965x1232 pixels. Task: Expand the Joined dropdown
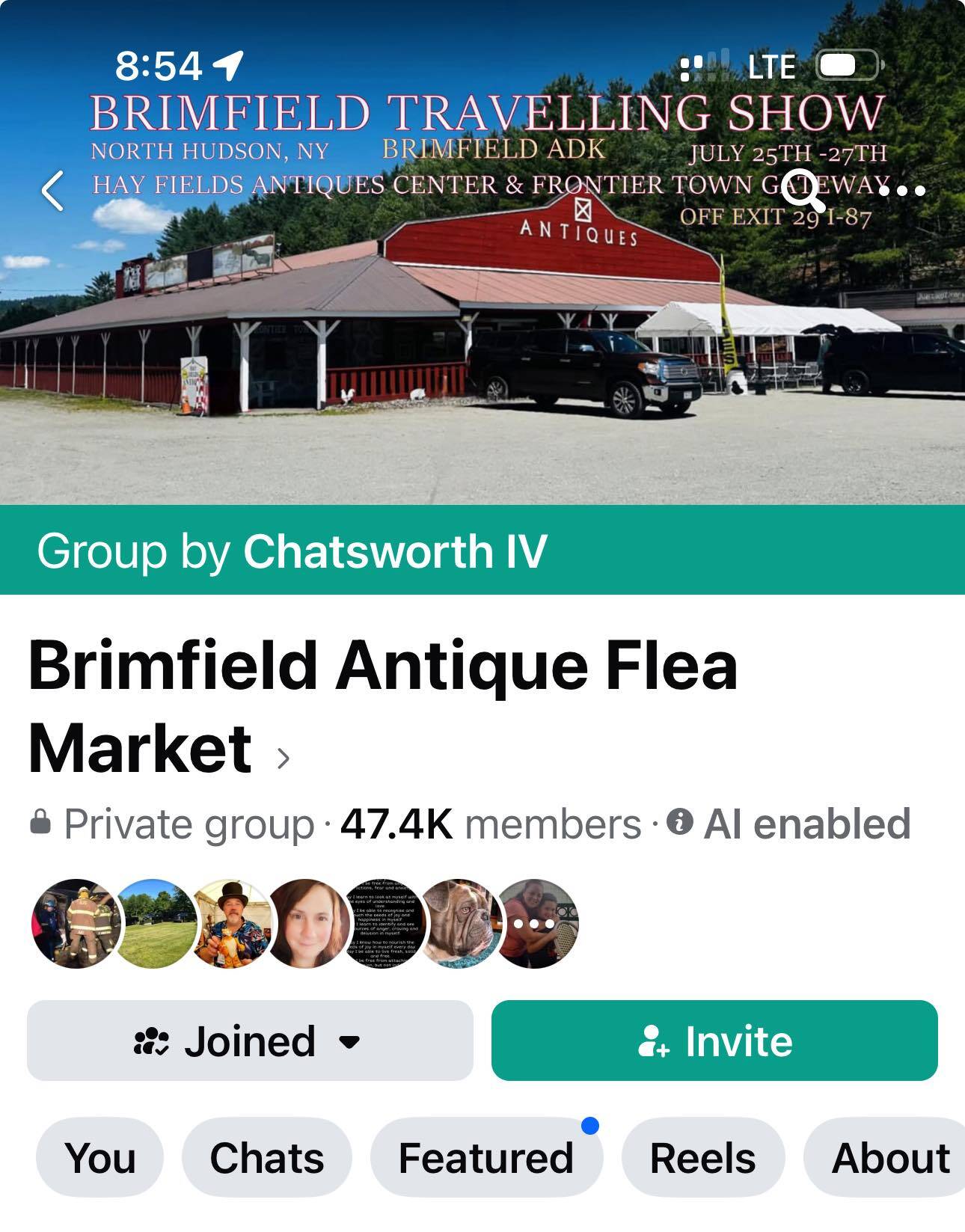[x=250, y=1041]
